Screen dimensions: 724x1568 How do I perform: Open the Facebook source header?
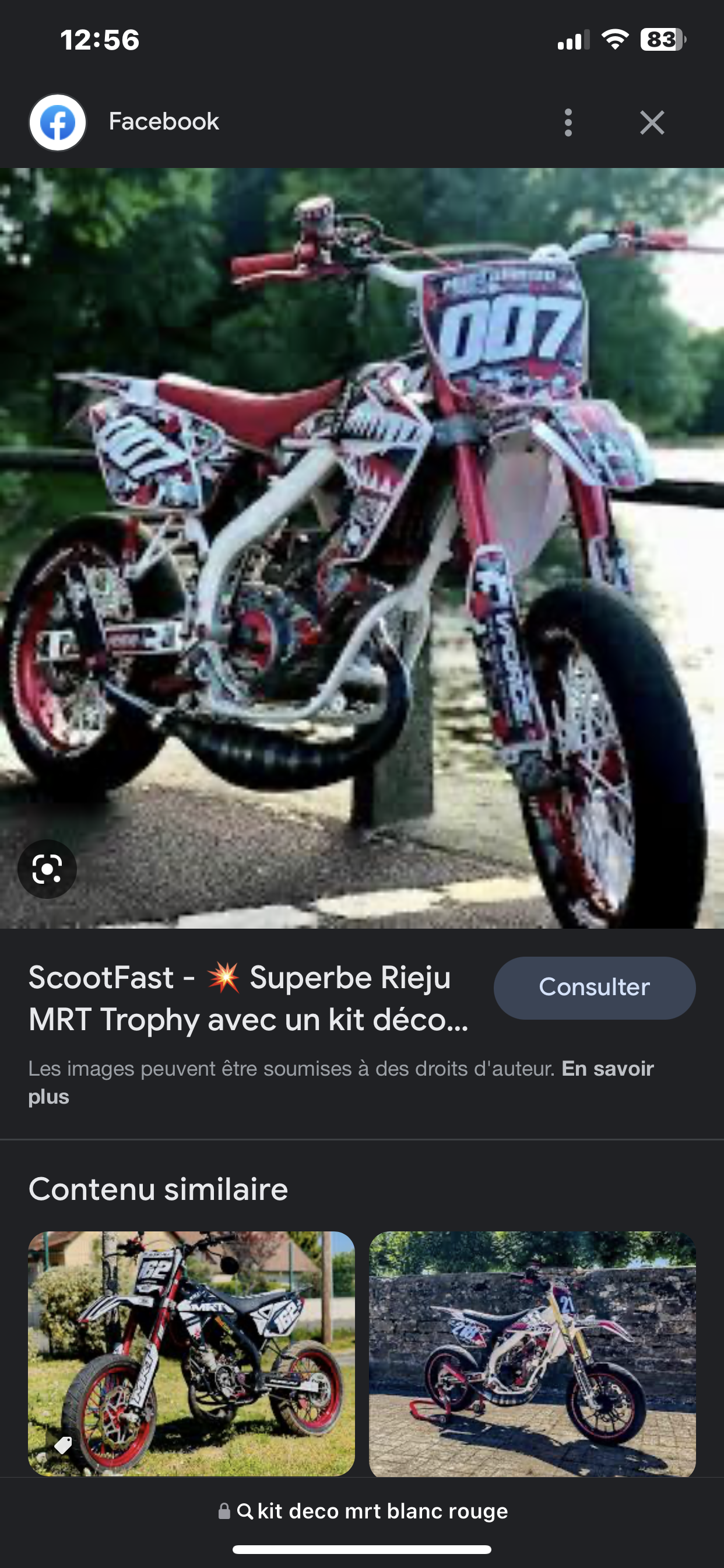(x=163, y=122)
